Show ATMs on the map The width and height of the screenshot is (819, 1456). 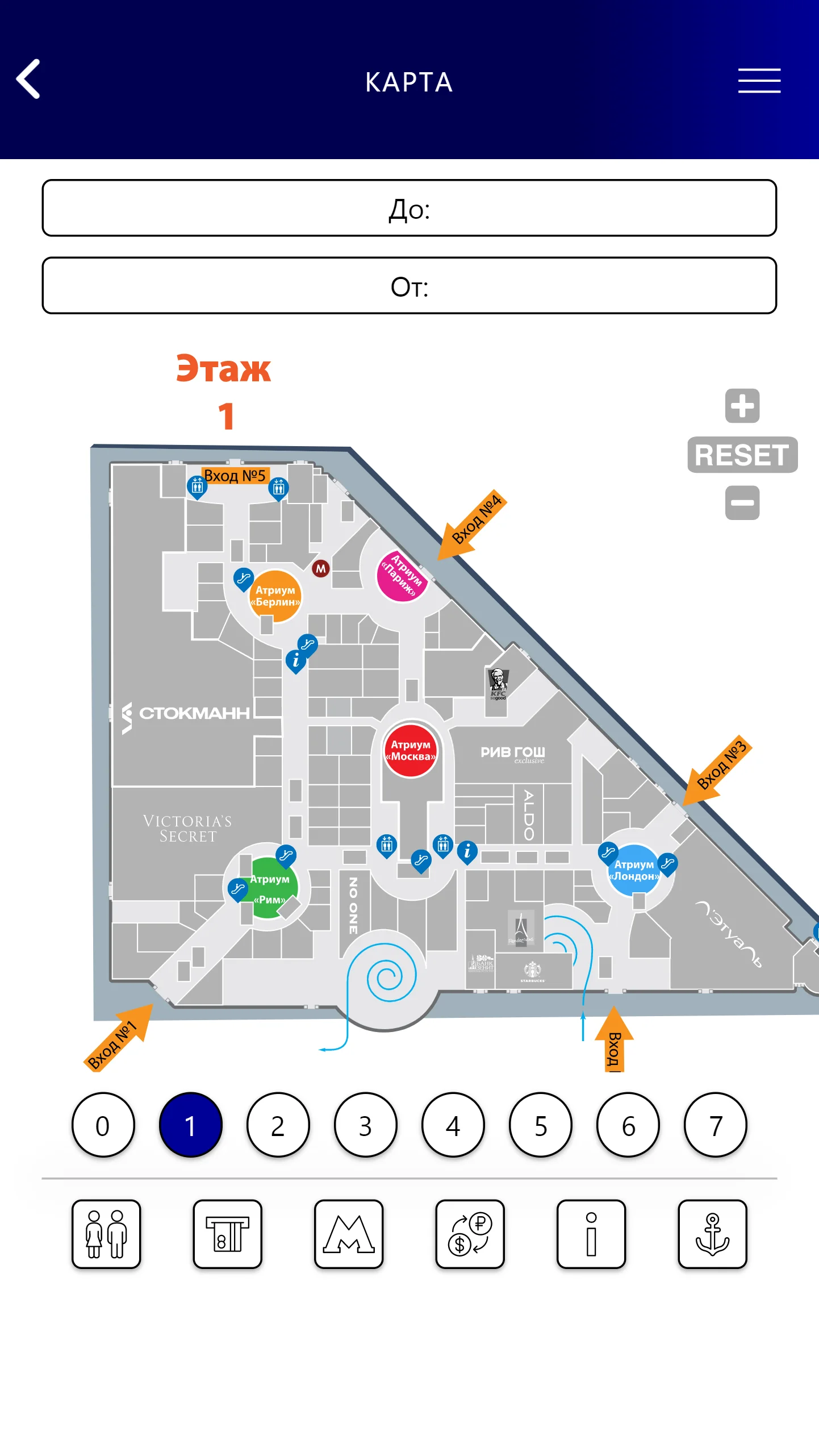tap(227, 1234)
